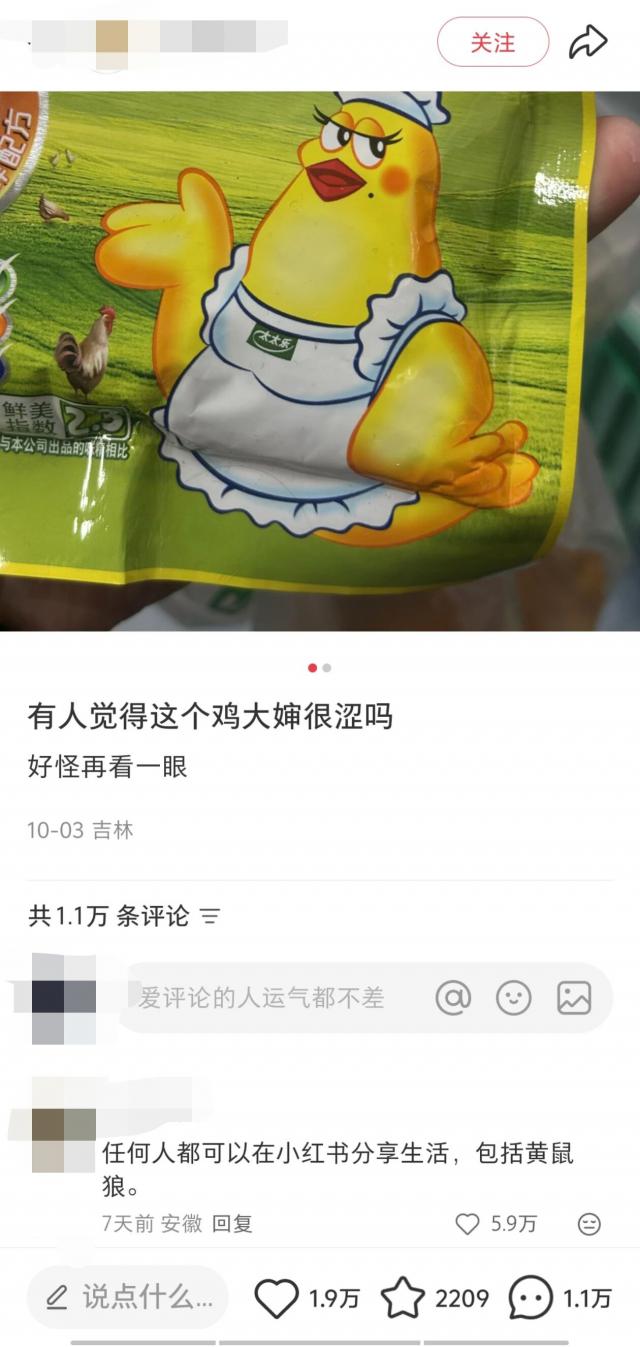Viewport: 640px width, 1347px height.
Task: Open the 说点什么 comment box
Action: tap(128, 1298)
